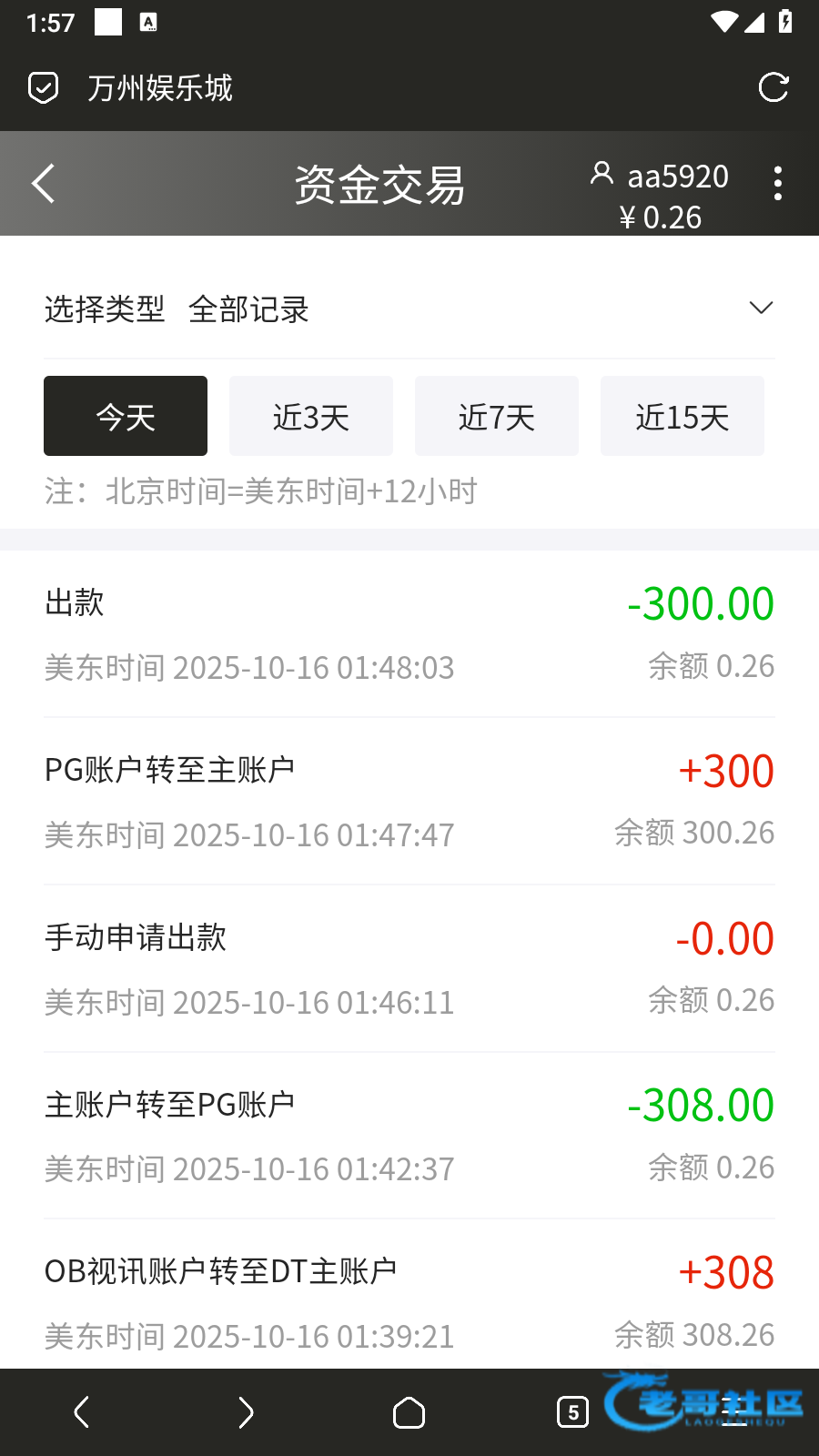Show records for 近7天

[x=497, y=416]
